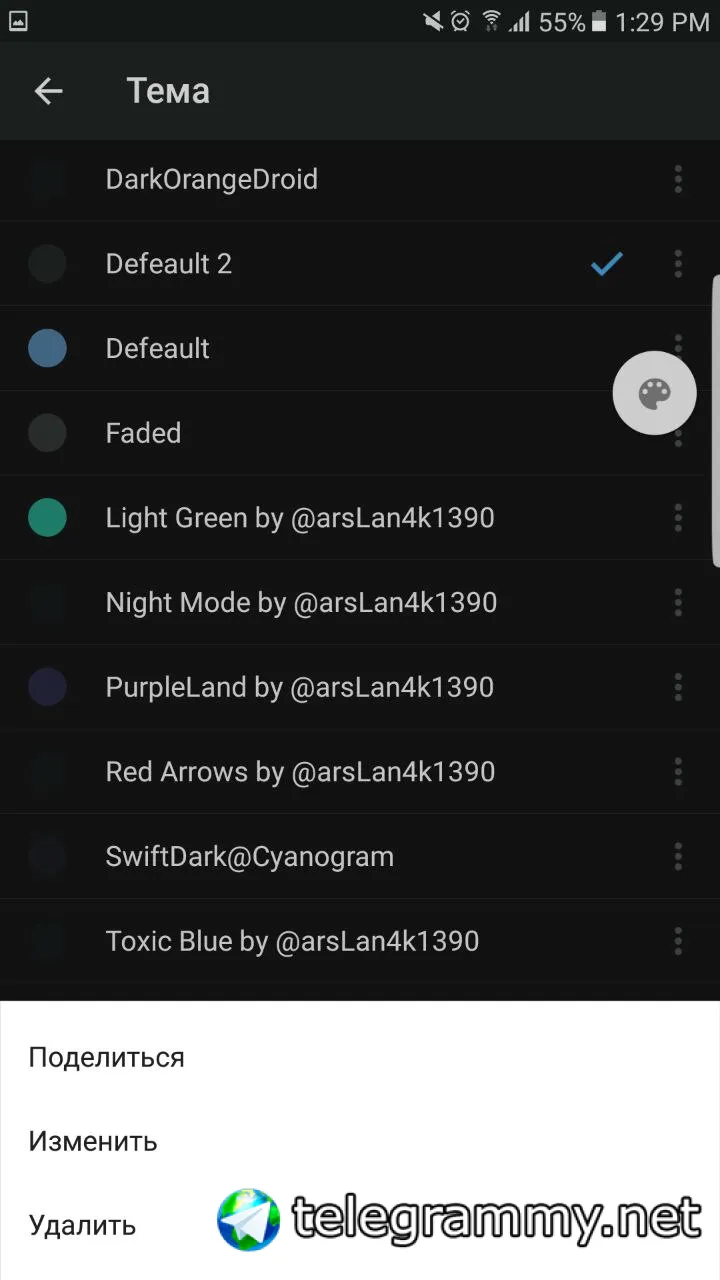720x1280 pixels.
Task: Tap Поделиться to share the theme
Action: click(x=107, y=1058)
